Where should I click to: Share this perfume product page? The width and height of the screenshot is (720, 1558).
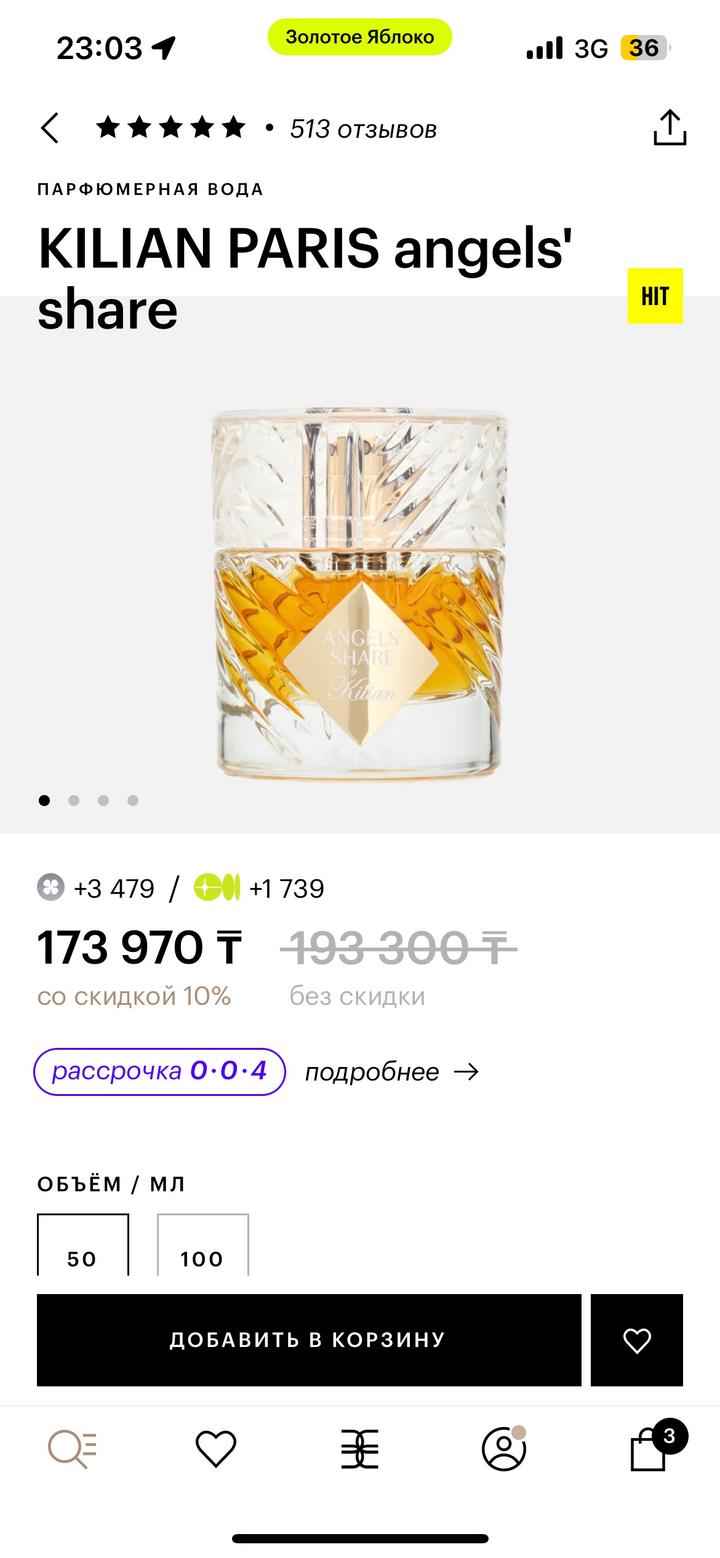669,128
